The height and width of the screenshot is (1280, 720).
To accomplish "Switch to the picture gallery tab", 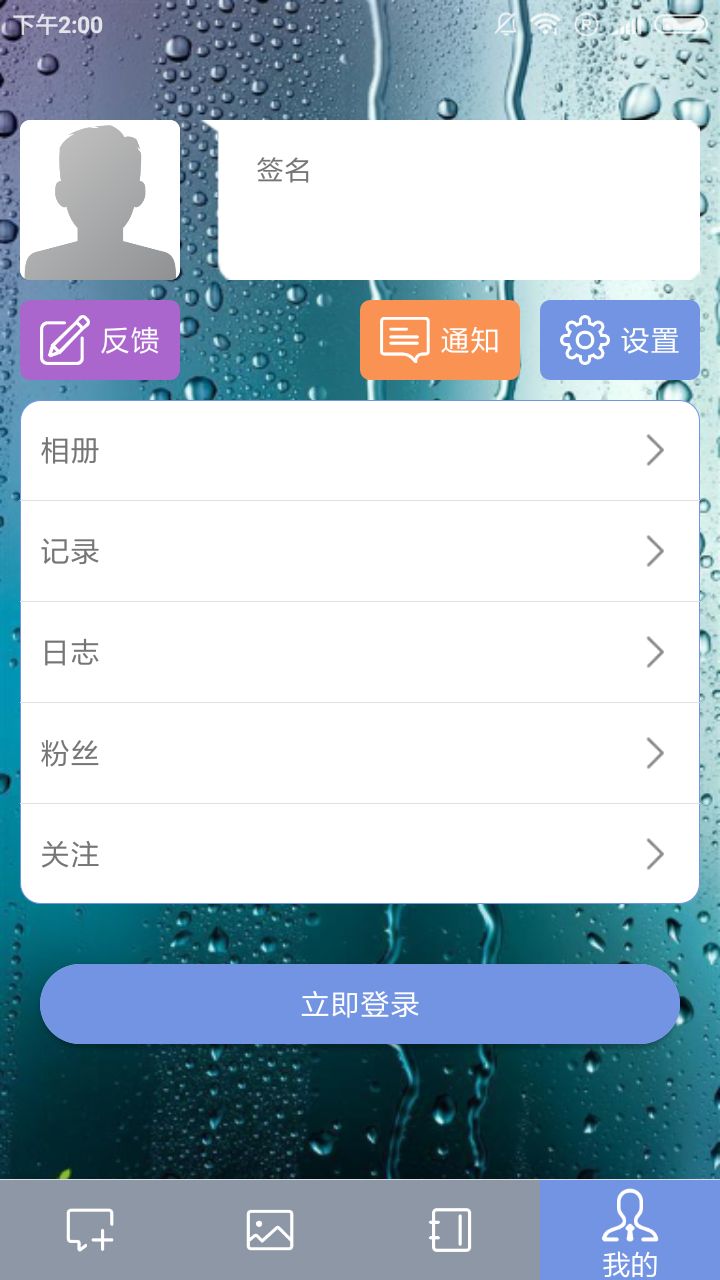I will click(270, 1230).
